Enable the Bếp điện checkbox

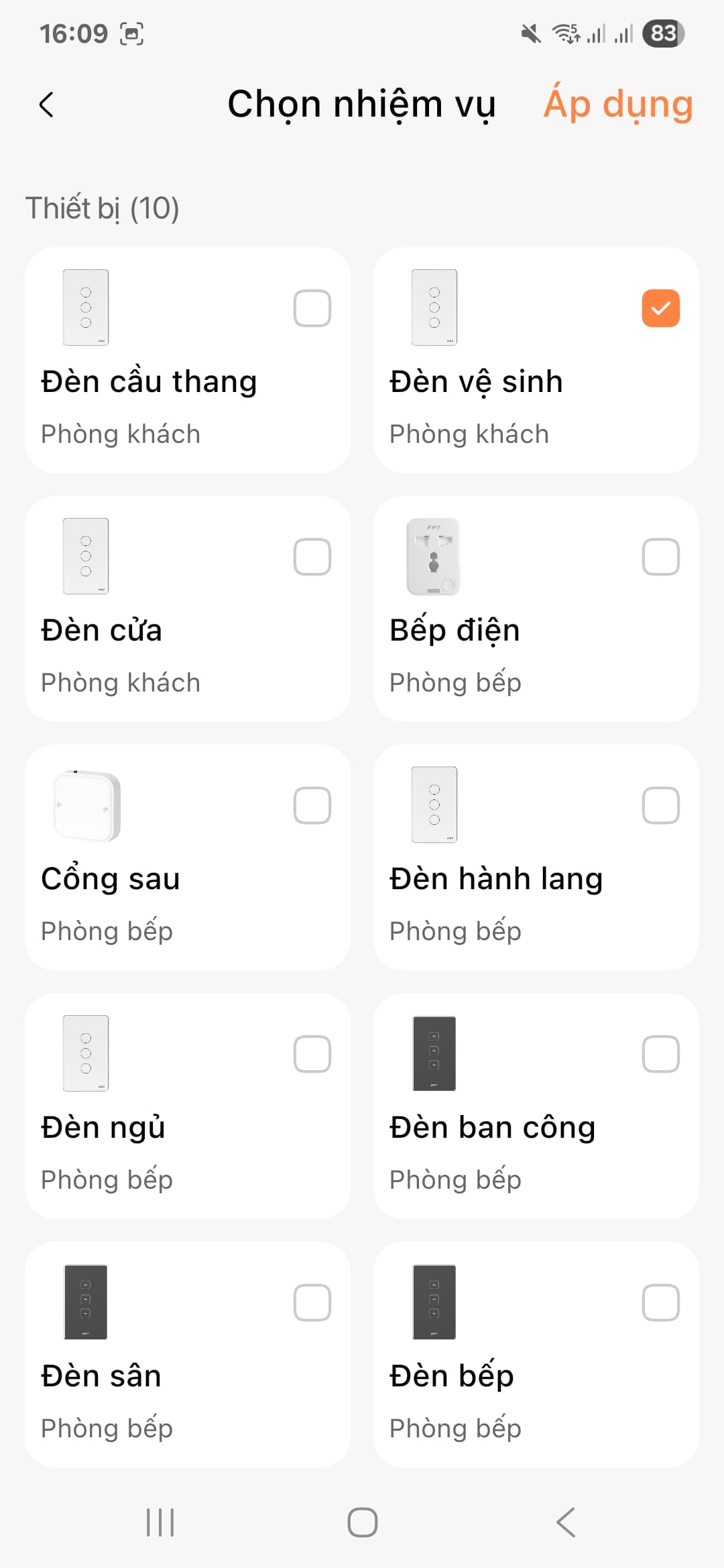click(x=660, y=555)
